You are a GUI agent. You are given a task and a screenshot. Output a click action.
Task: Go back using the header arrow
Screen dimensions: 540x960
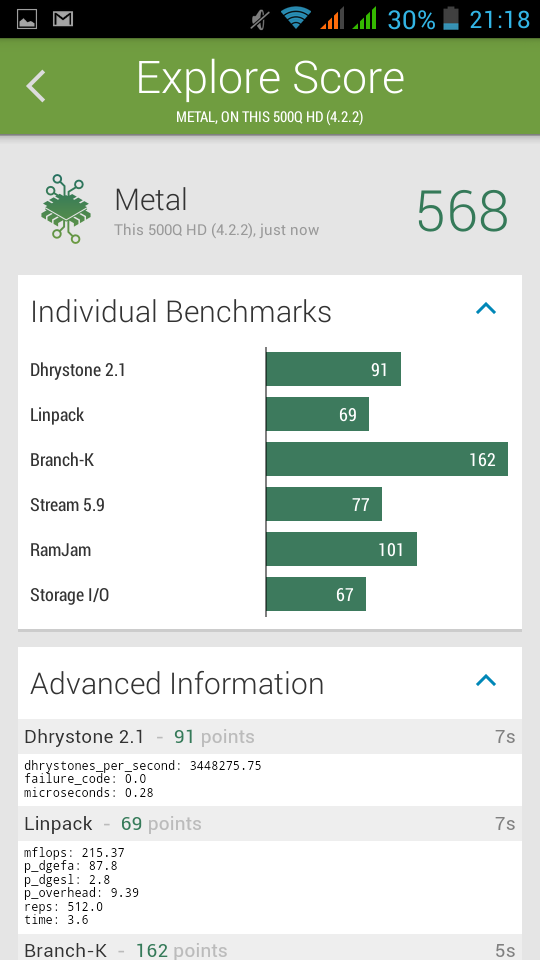click(x=36, y=86)
